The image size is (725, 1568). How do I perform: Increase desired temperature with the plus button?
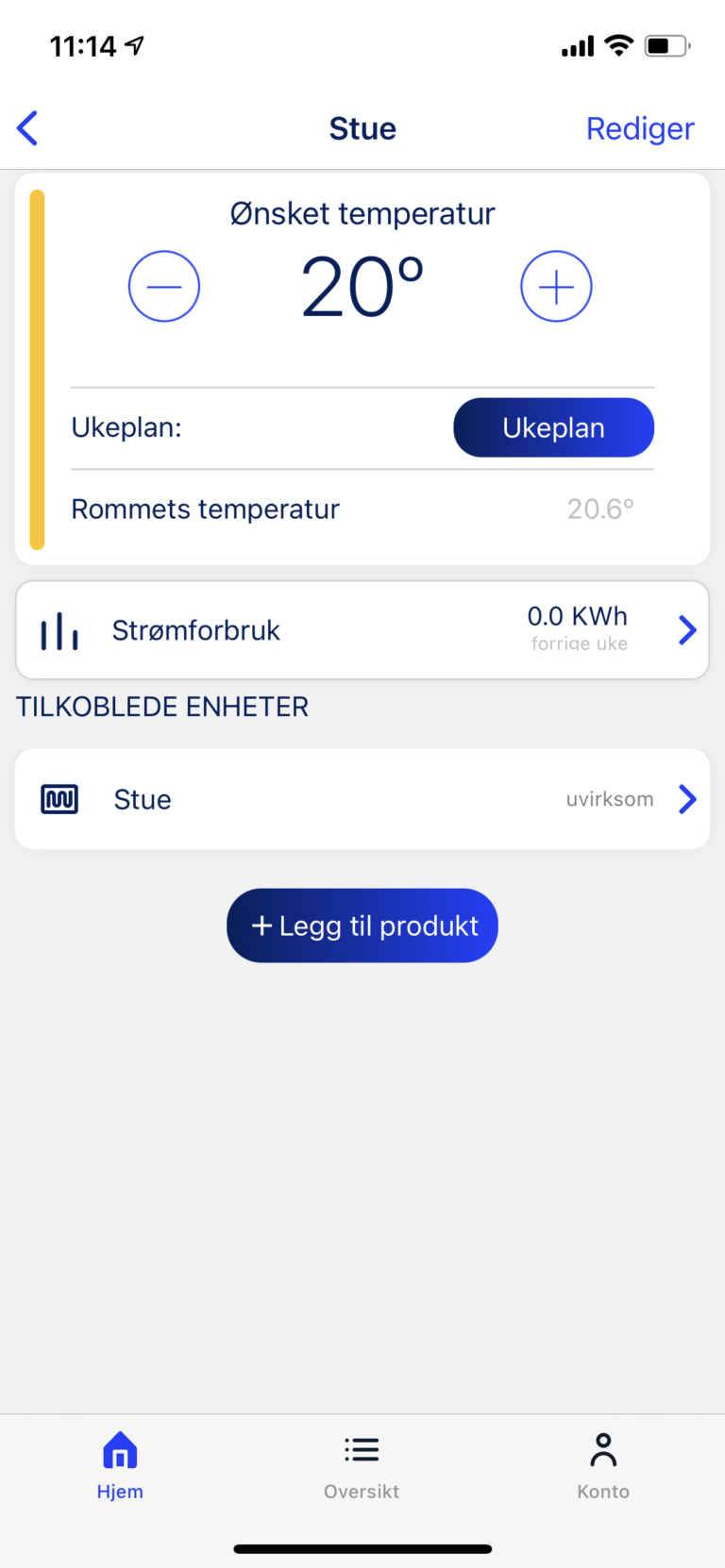[x=556, y=286]
